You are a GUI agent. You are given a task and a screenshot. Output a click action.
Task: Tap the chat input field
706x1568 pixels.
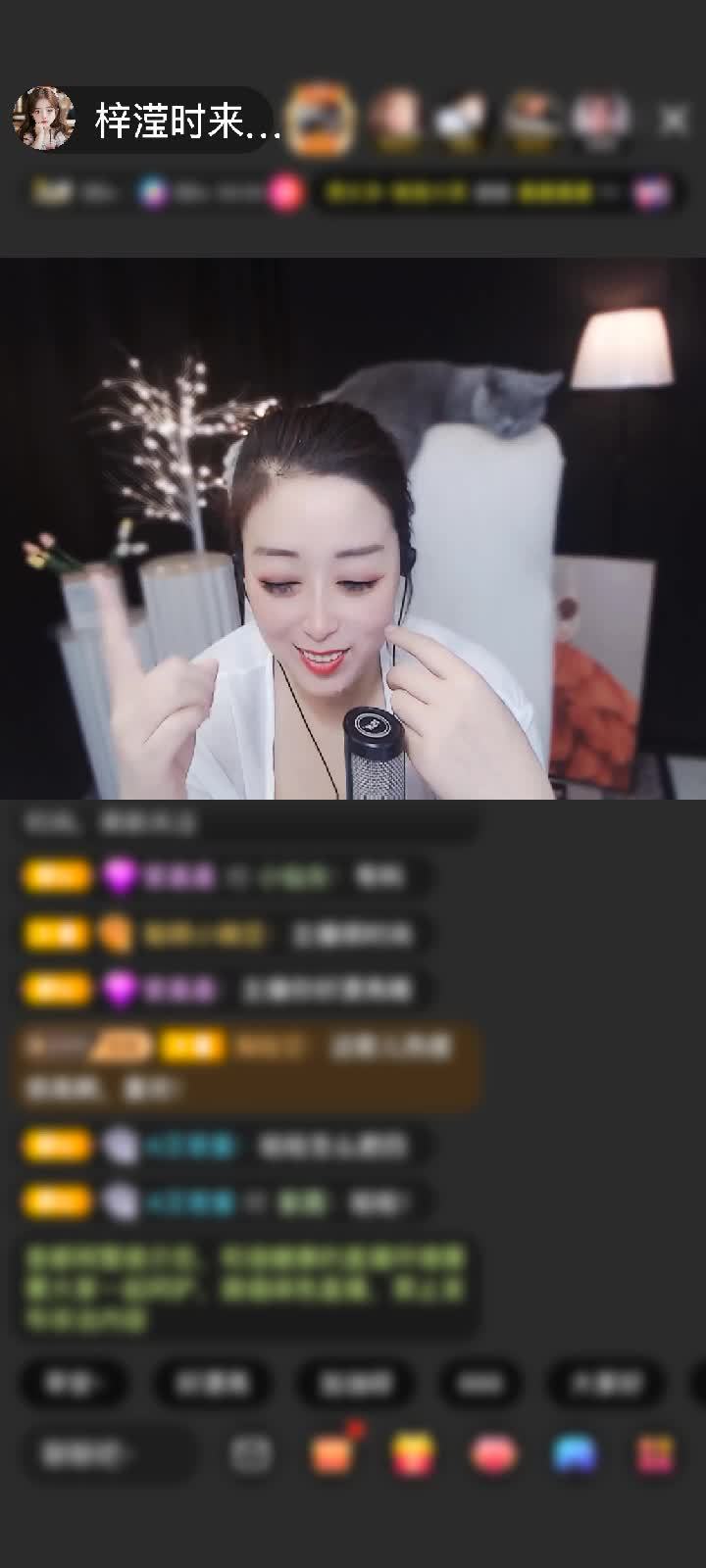(x=106, y=1454)
